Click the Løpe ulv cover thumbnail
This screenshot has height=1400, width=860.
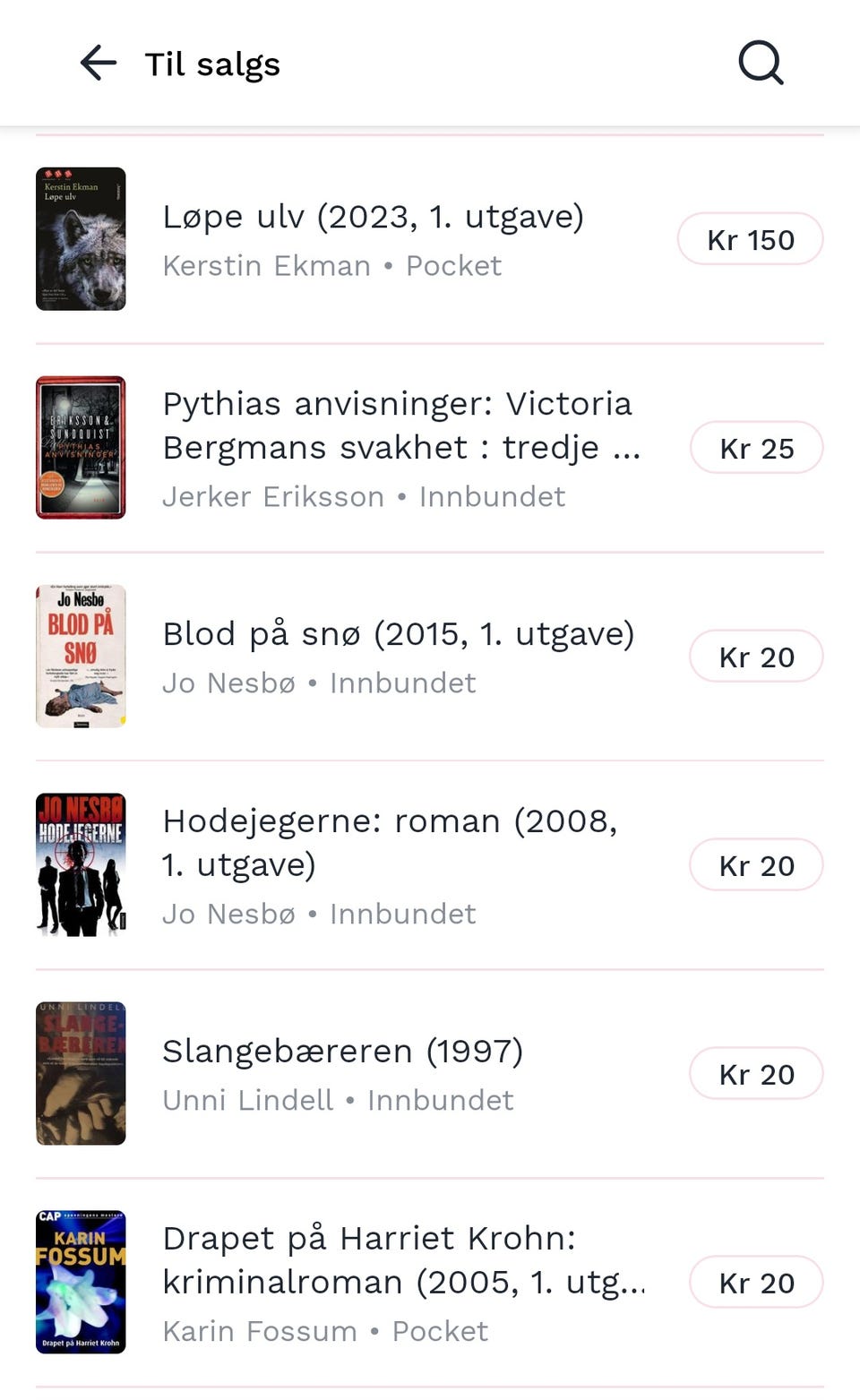pos(81,239)
